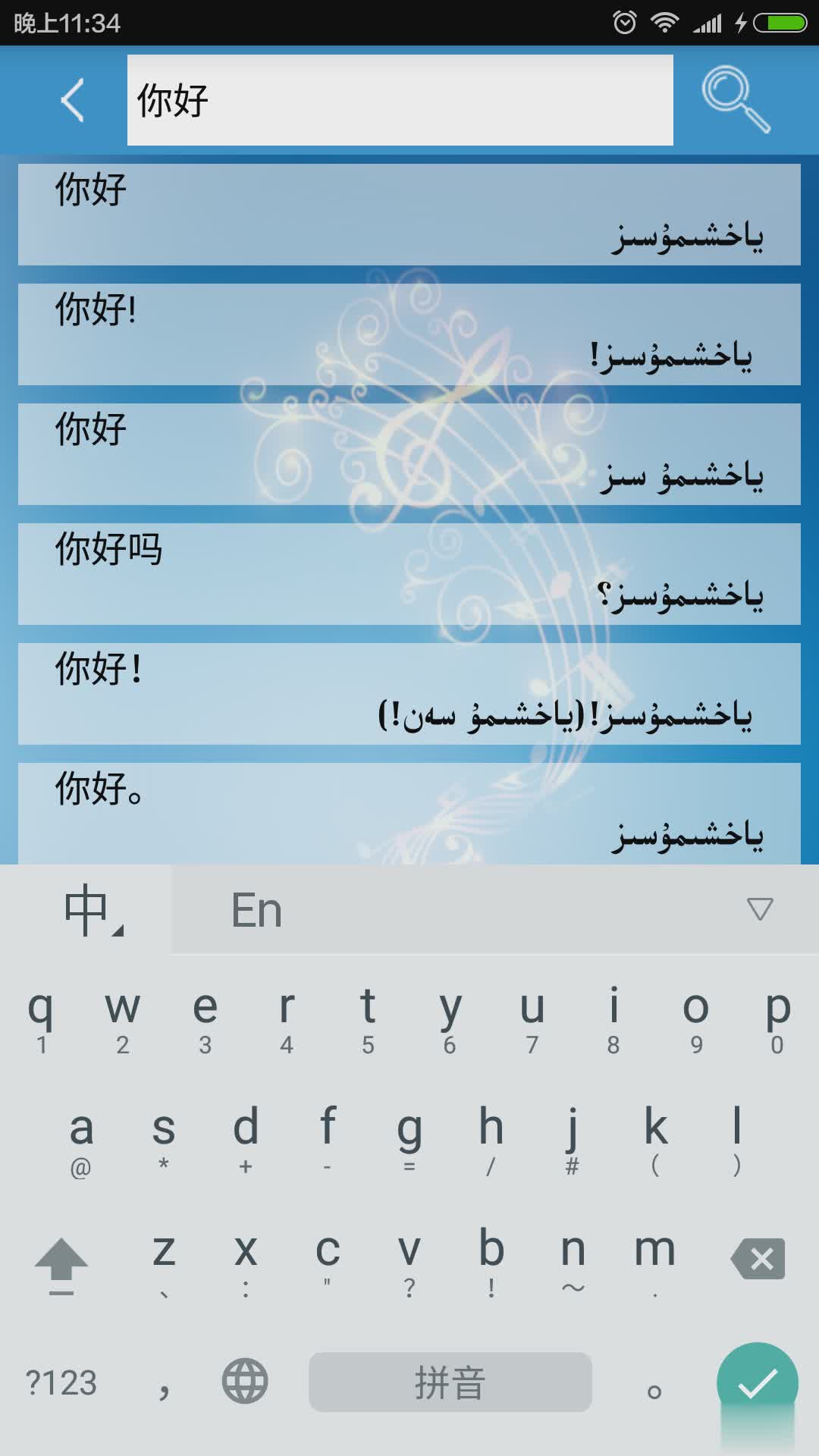The width and height of the screenshot is (819, 1456).
Task: Tap the back arrow to return
Action: tap(71, 100)
